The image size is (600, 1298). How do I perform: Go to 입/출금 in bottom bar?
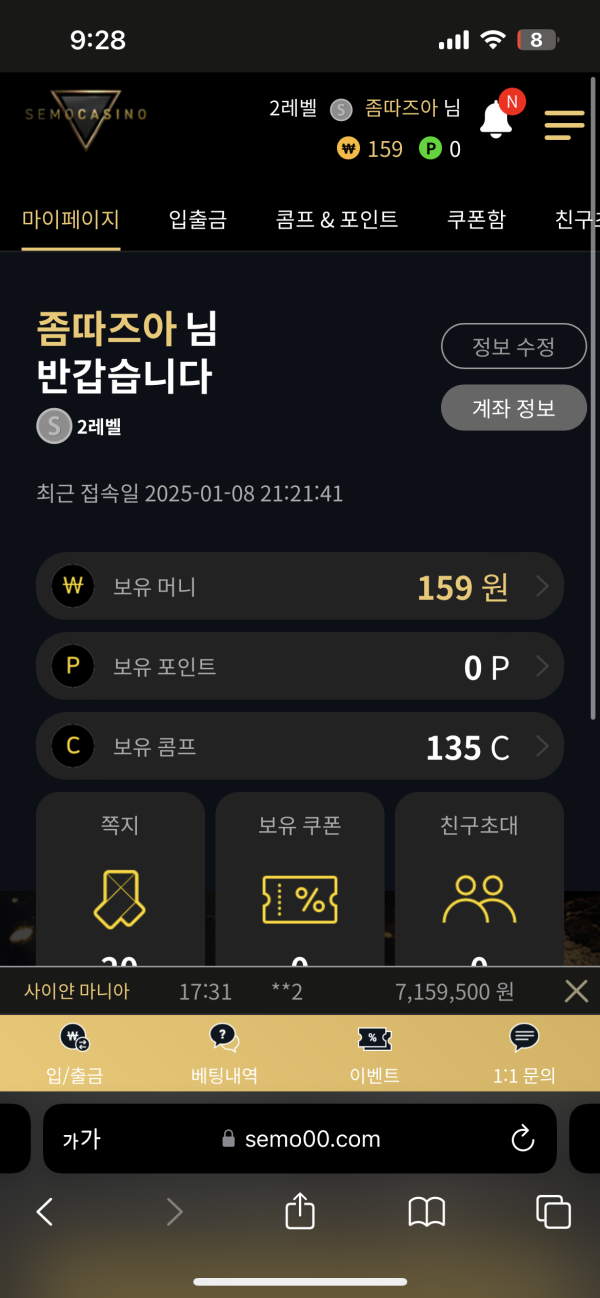click(75, 1054)
